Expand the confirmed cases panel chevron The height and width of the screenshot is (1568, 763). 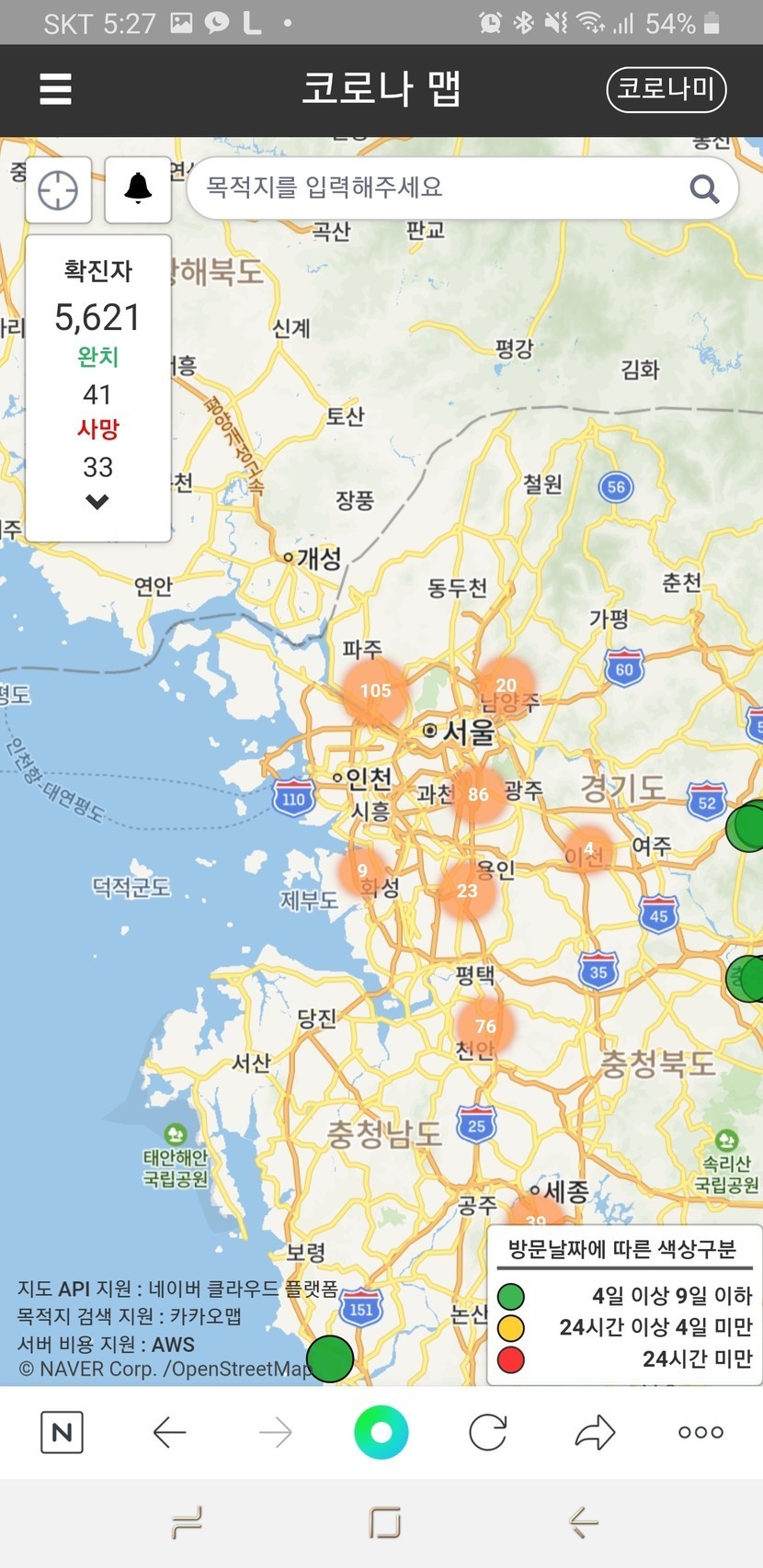pos(97,502)
